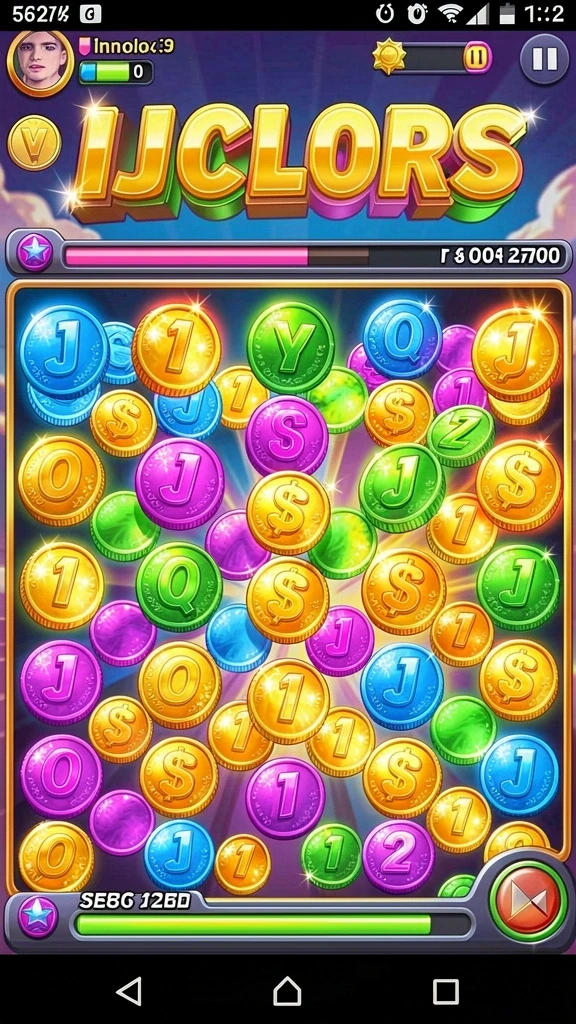Screen dimensions: 576x1024
Task: Tap the gold V coin badge
Action: tap(35, 143)
